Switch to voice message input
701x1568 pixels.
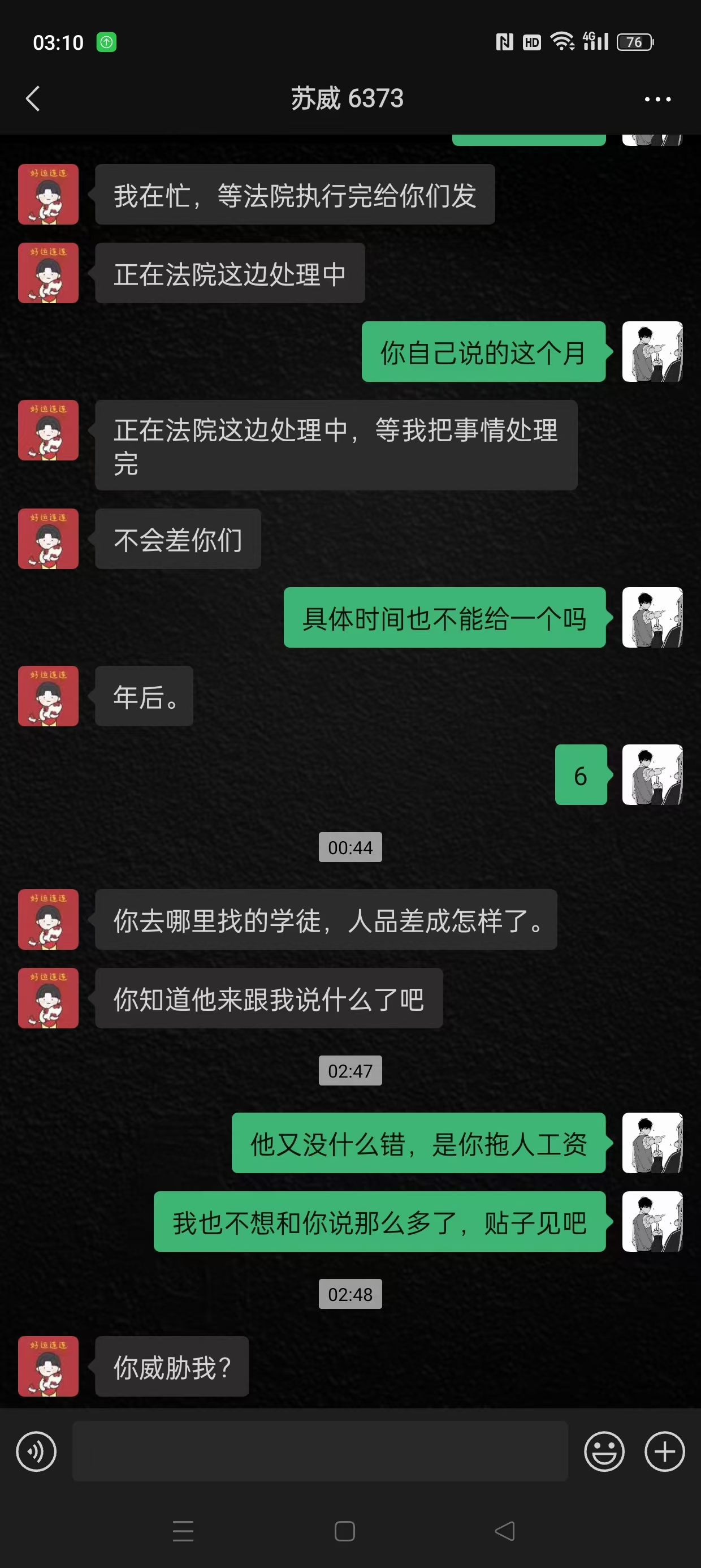(x=37, y=1451)
